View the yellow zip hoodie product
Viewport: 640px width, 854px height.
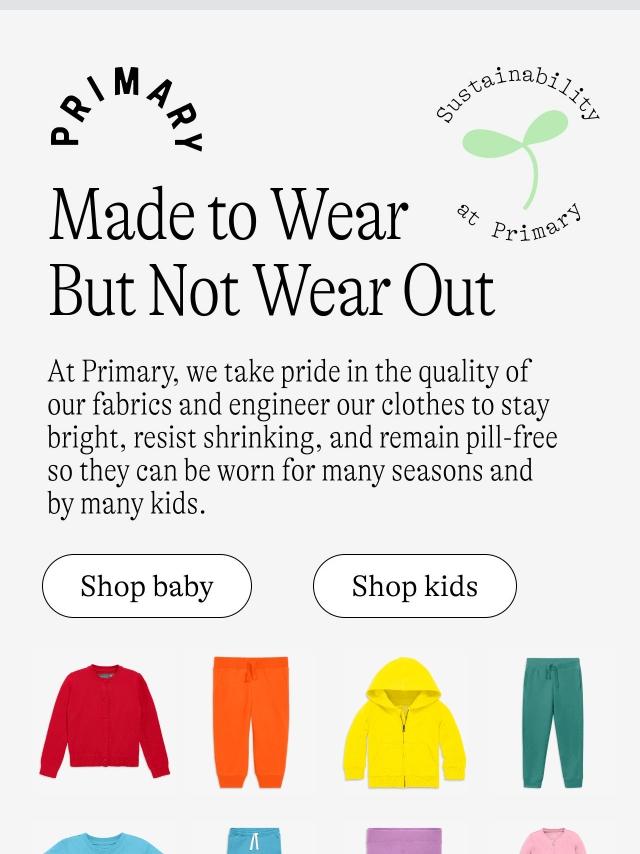(404, 721)
